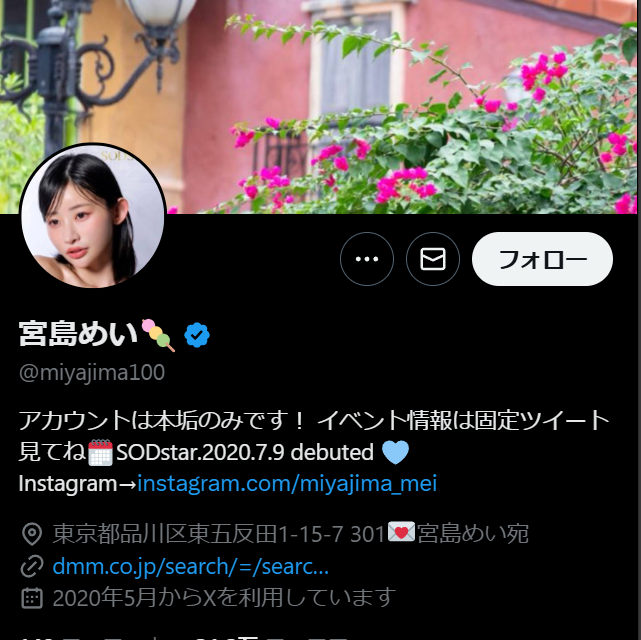Tap the フォロー follow button
The height and width of the screenshot is (640, 641).
pos(542,260)
